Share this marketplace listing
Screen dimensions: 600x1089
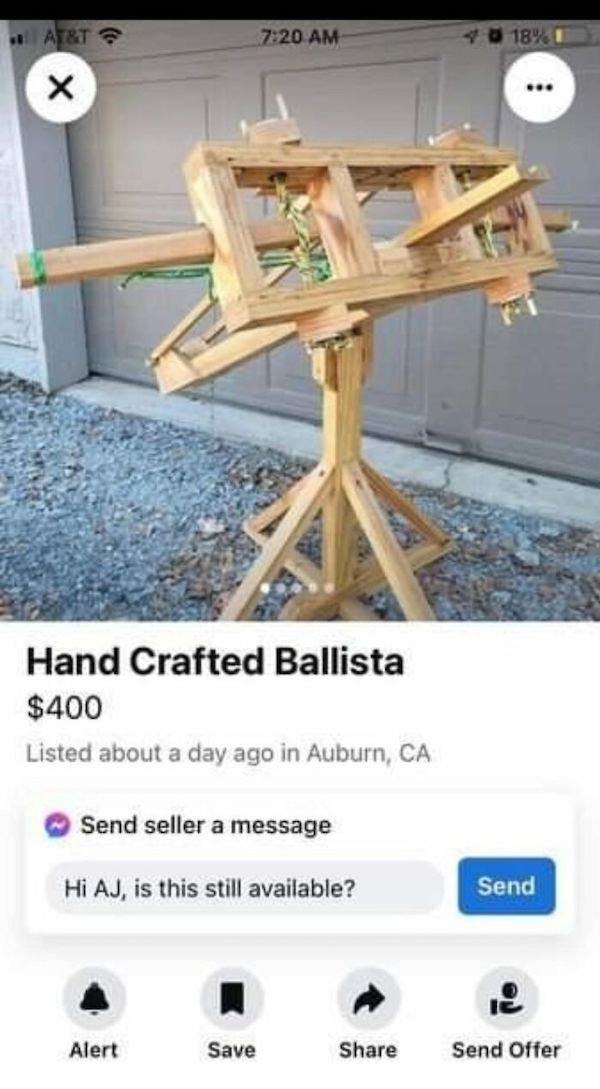pyautogui.click(x=368, y=999)
